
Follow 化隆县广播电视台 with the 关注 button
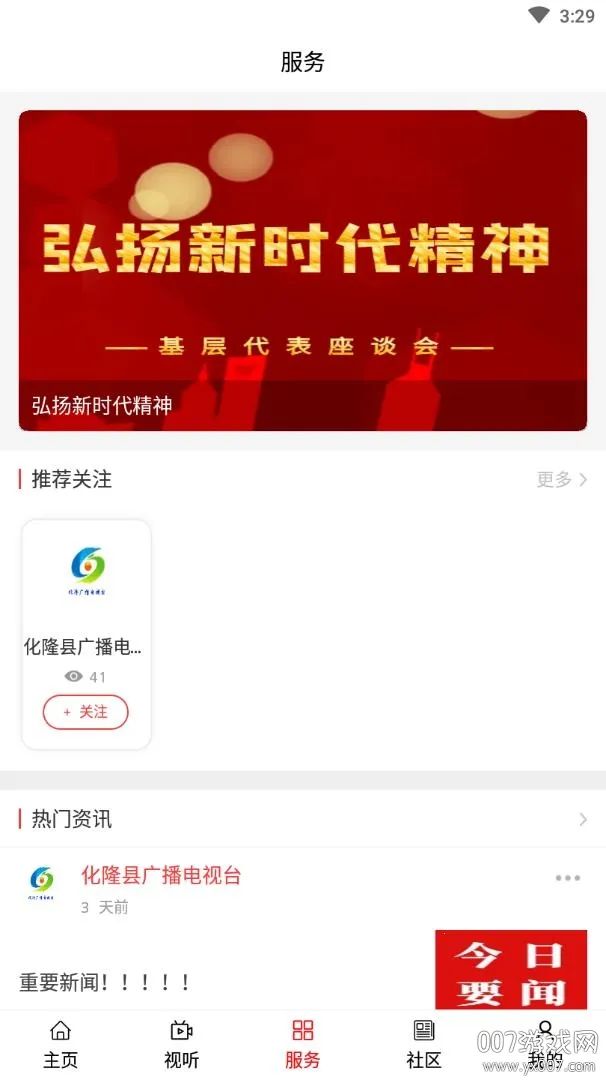(86, 712)
